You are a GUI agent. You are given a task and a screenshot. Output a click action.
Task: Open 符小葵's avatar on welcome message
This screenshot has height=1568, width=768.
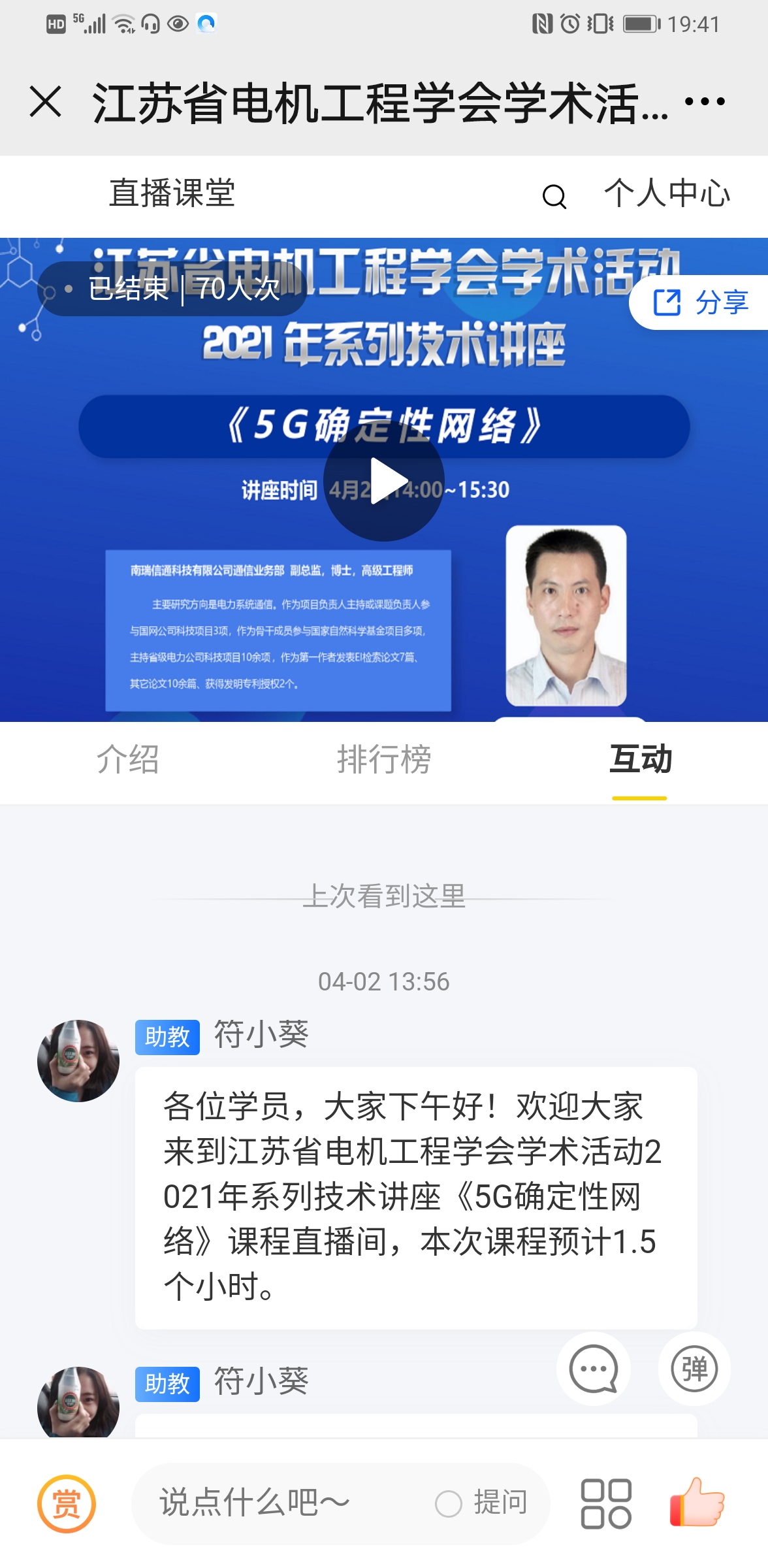point(78,1061)
